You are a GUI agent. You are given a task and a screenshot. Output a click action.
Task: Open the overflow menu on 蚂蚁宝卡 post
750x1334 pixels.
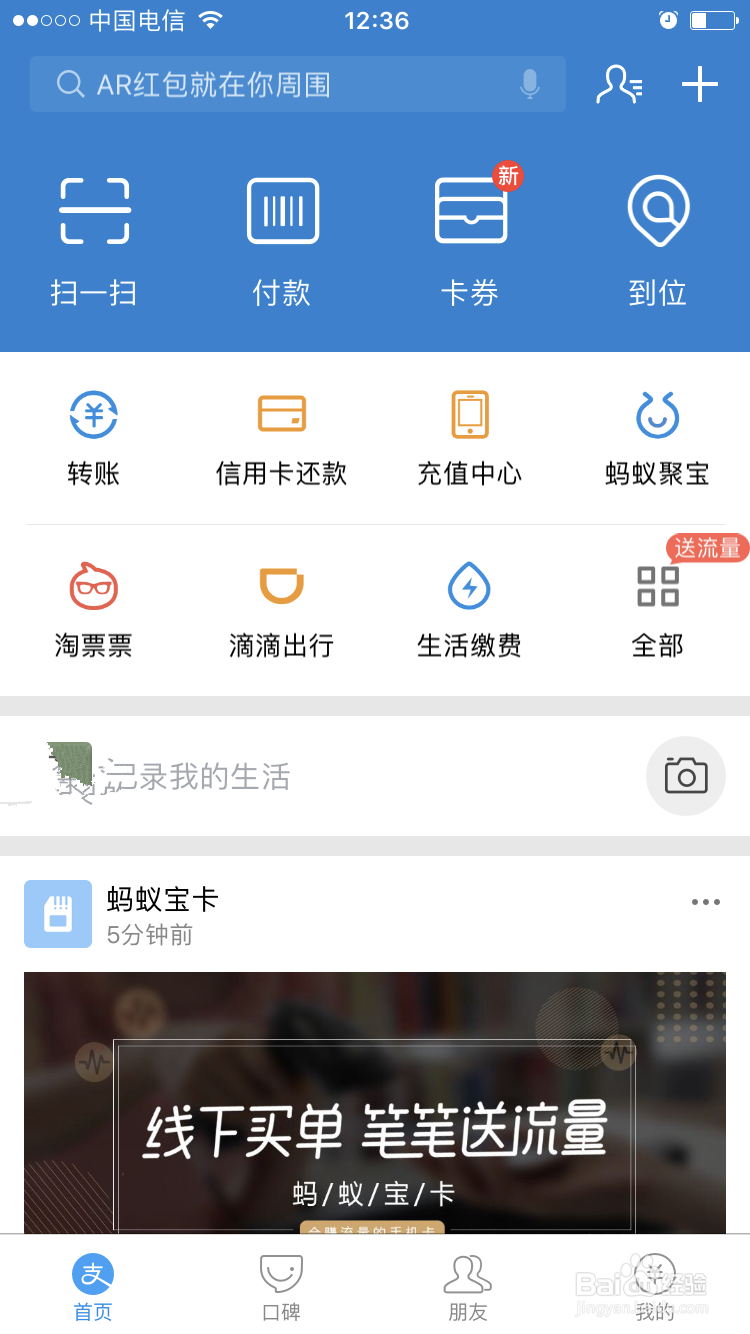click(x=706, y=902)
